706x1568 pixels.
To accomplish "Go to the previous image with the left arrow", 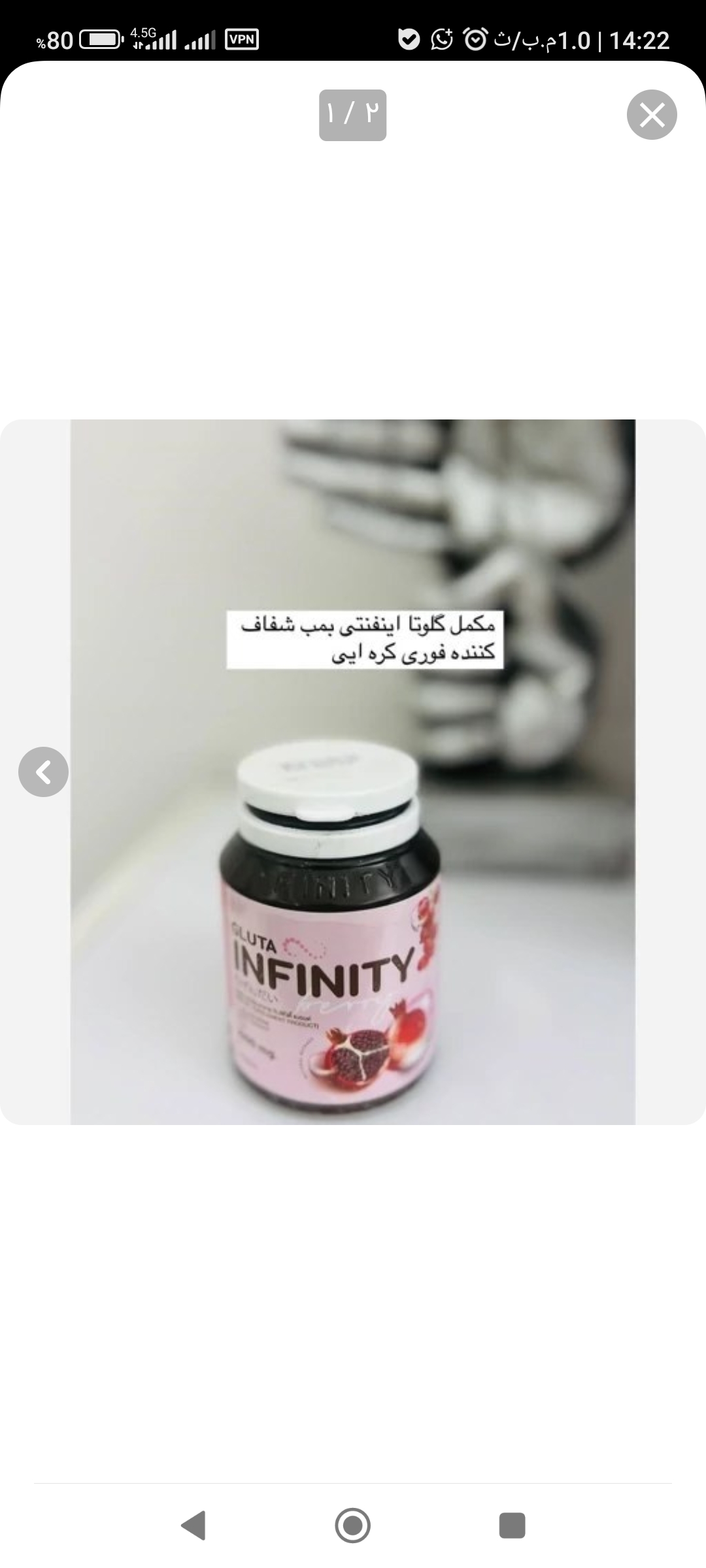I will (43, 772).
